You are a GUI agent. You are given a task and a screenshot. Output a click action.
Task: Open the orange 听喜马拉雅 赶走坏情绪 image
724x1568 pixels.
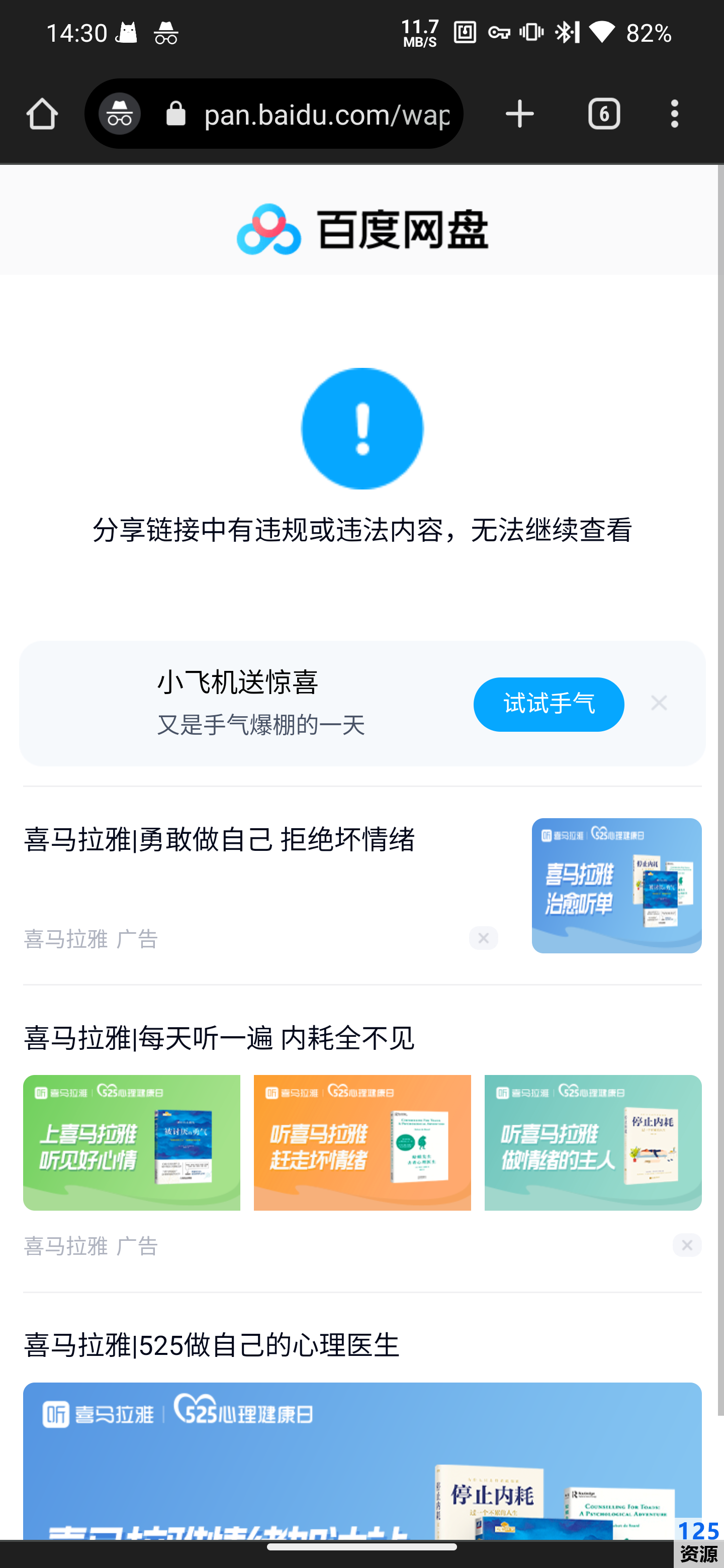(x=363, y=1142)
